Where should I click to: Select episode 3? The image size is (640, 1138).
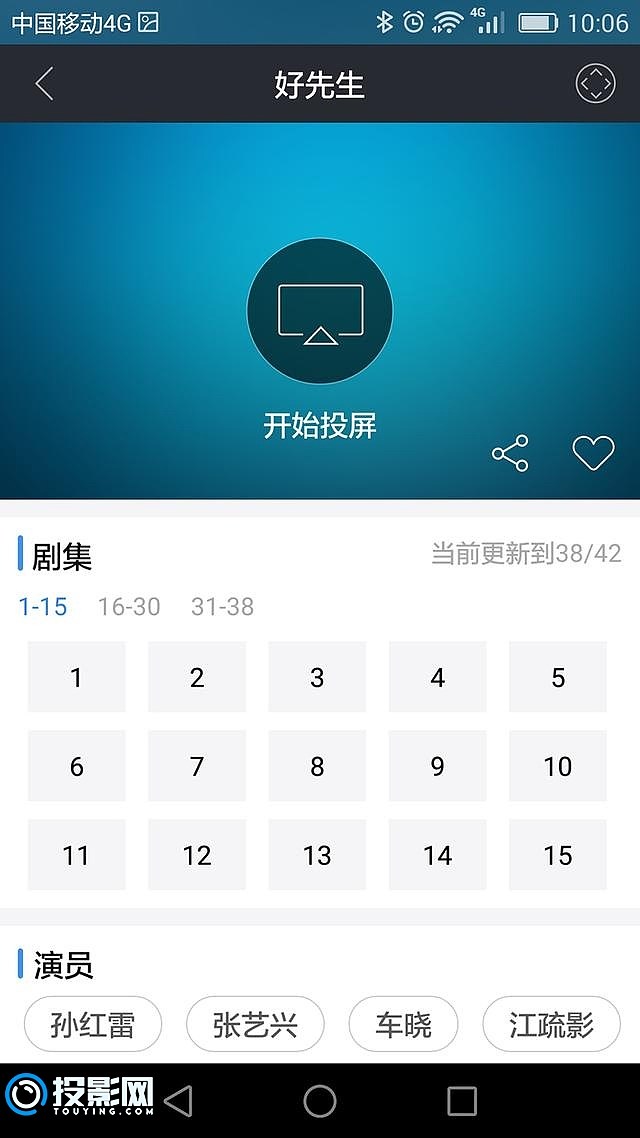click(x=317, y=677)
